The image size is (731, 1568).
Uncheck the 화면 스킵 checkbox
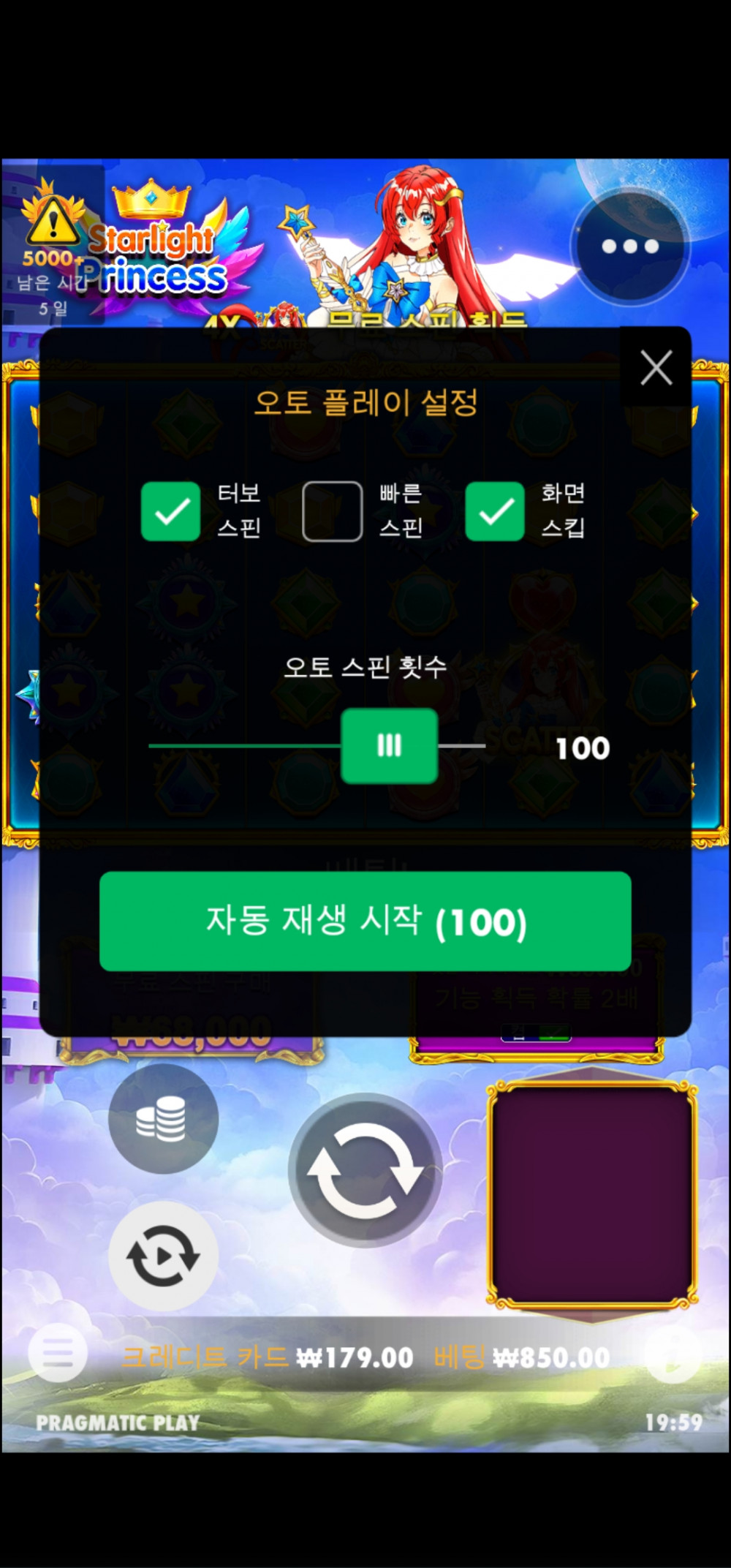(x=495, y=511)
